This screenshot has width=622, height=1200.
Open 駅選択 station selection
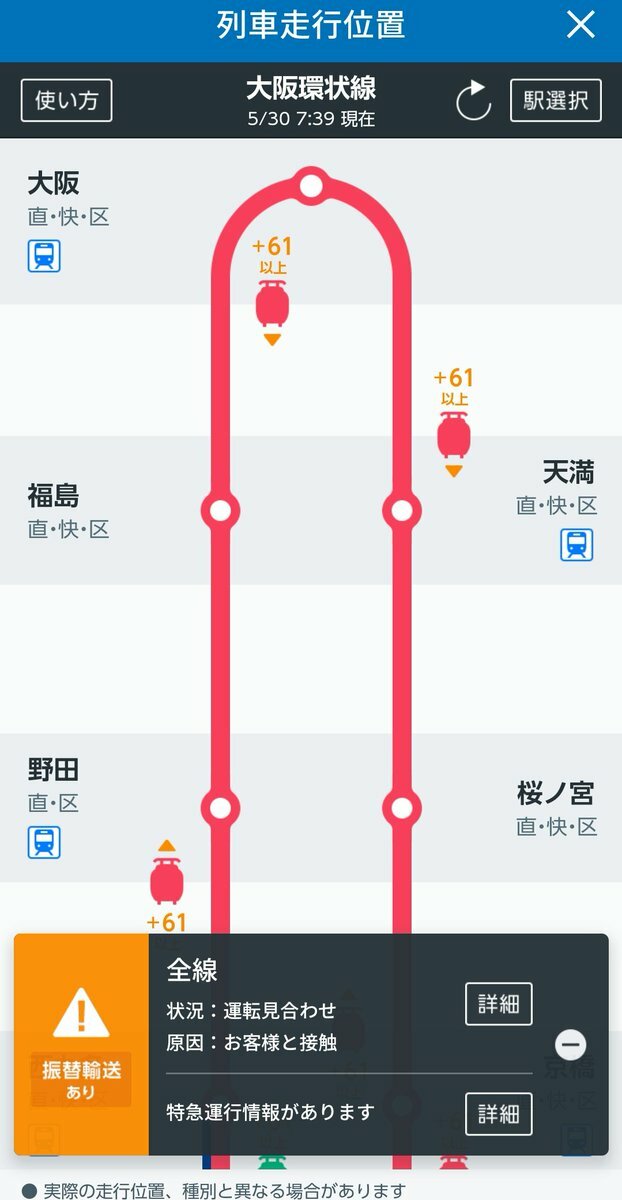[555, 100]
